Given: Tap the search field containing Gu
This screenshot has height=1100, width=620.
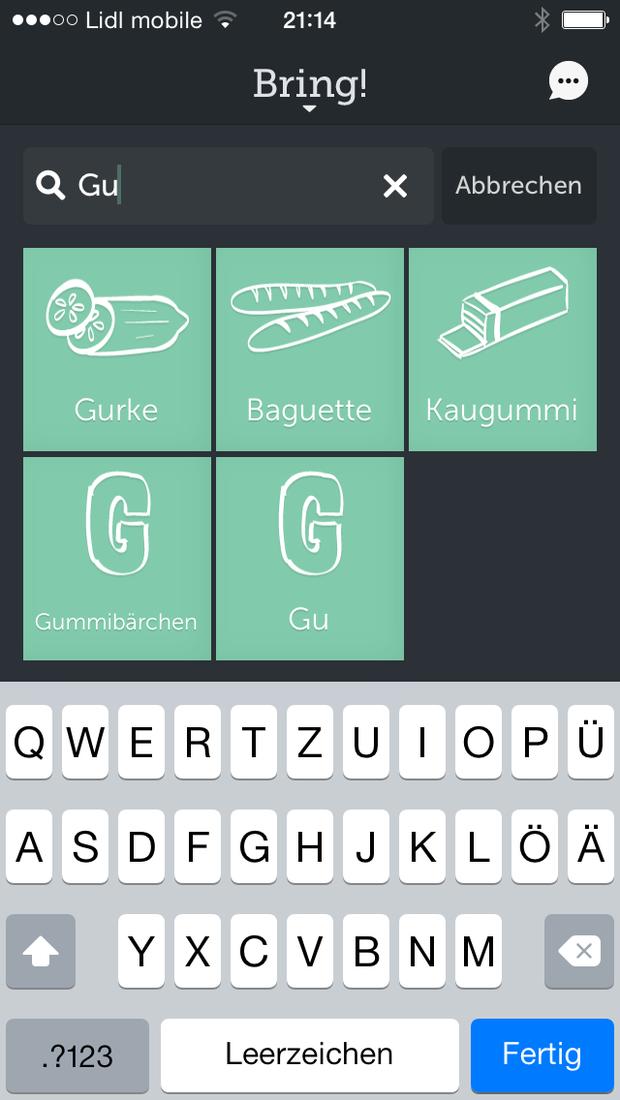Looking at the screenshot, I should [x=229, y=186].
